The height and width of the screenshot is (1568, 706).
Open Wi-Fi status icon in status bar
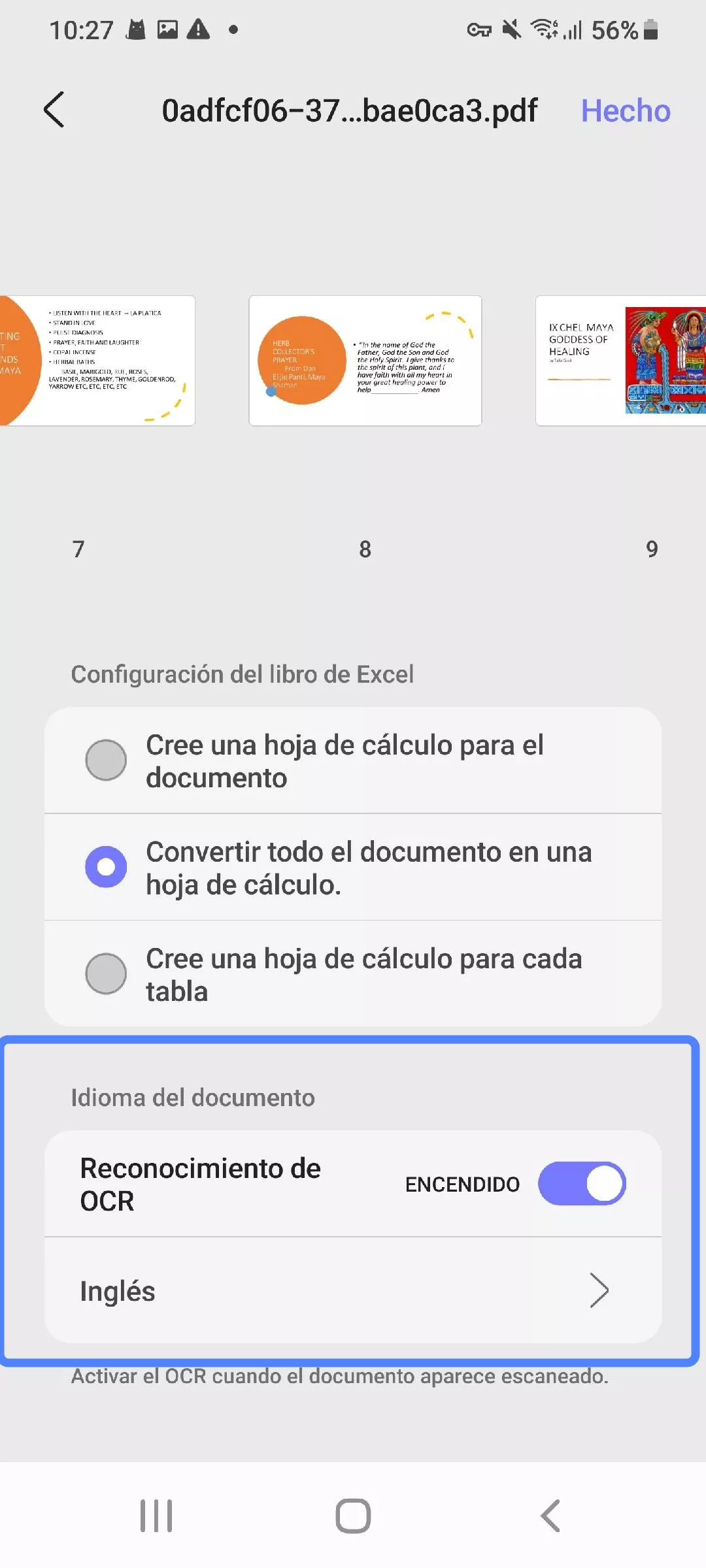(x=543, y=29)
